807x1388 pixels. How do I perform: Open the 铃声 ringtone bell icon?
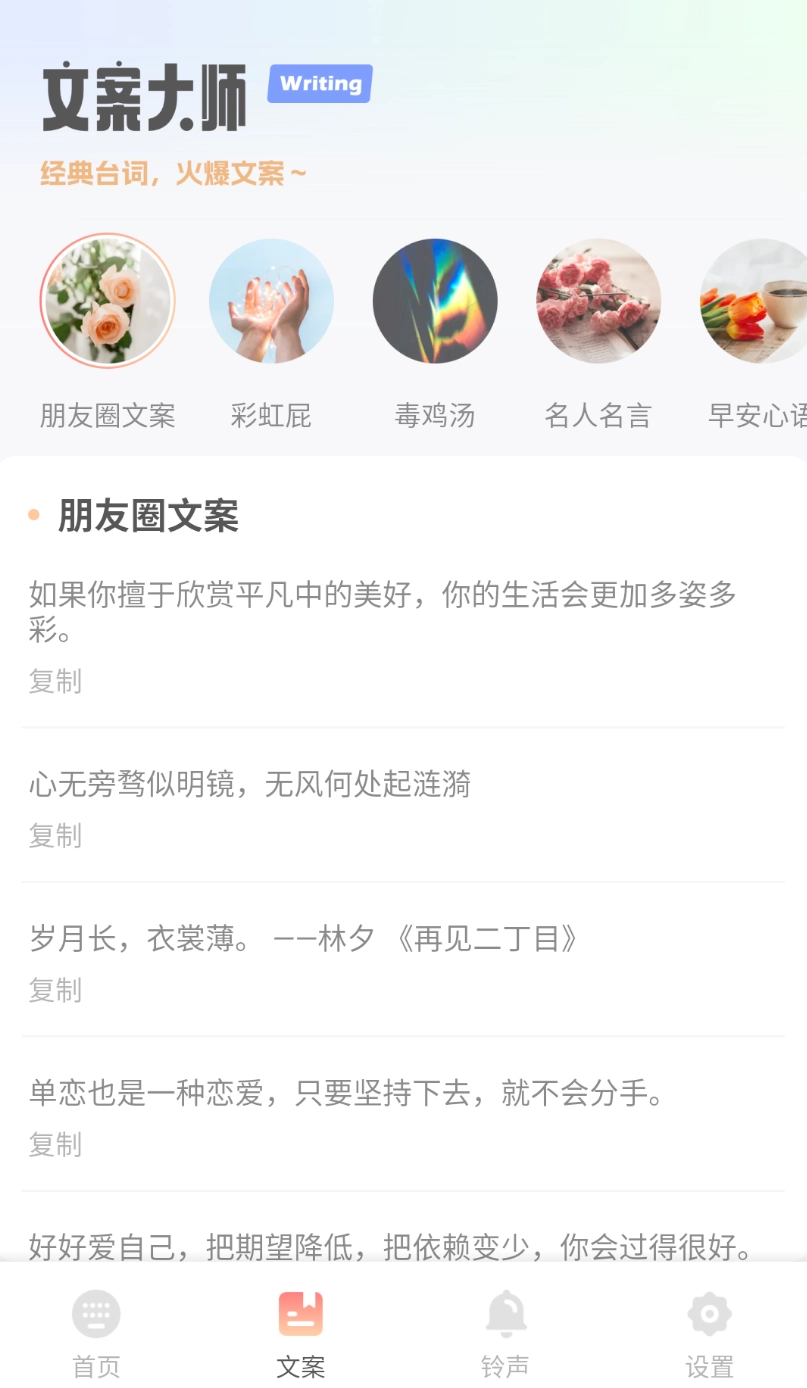coord(505,1313)
